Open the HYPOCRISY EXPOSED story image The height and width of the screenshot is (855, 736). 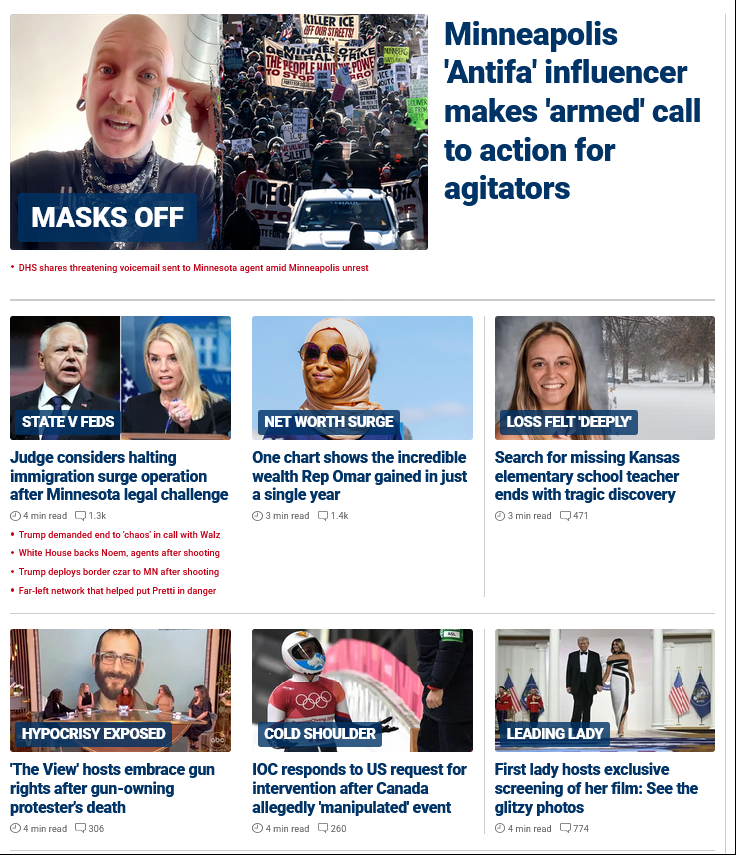tap(120, 690)
